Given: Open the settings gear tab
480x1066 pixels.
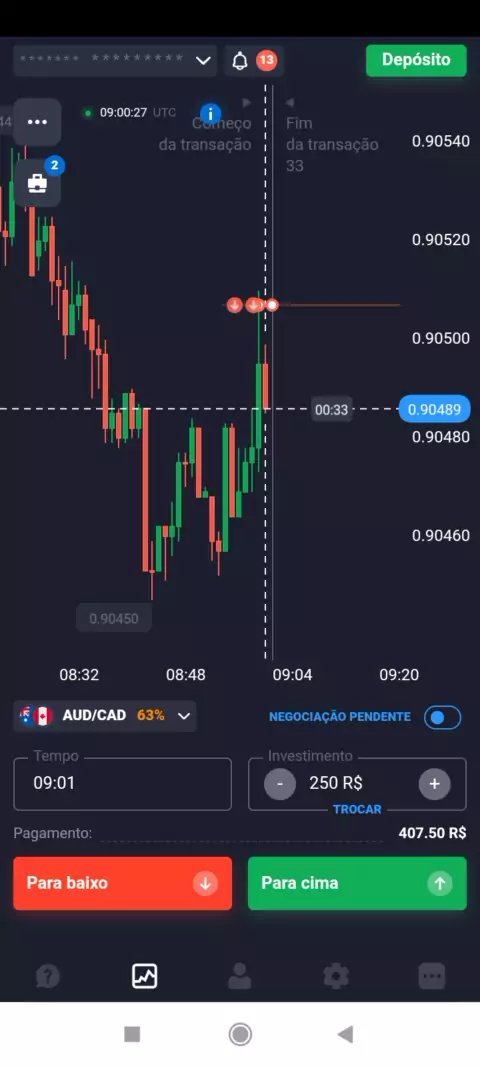Looking at the screenshot, I should [x=336, y=976].
